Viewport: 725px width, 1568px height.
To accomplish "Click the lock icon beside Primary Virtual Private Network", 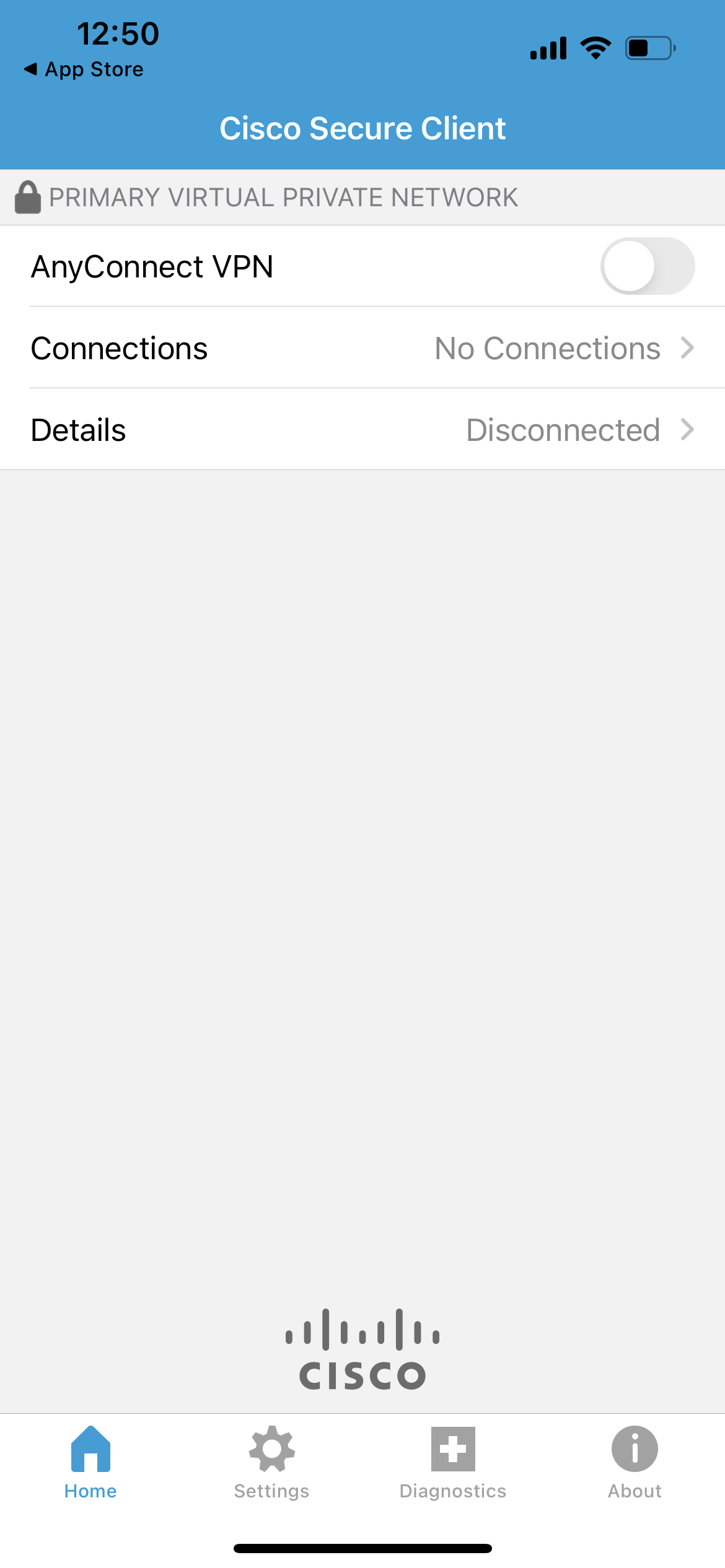I will coord(27,197).
